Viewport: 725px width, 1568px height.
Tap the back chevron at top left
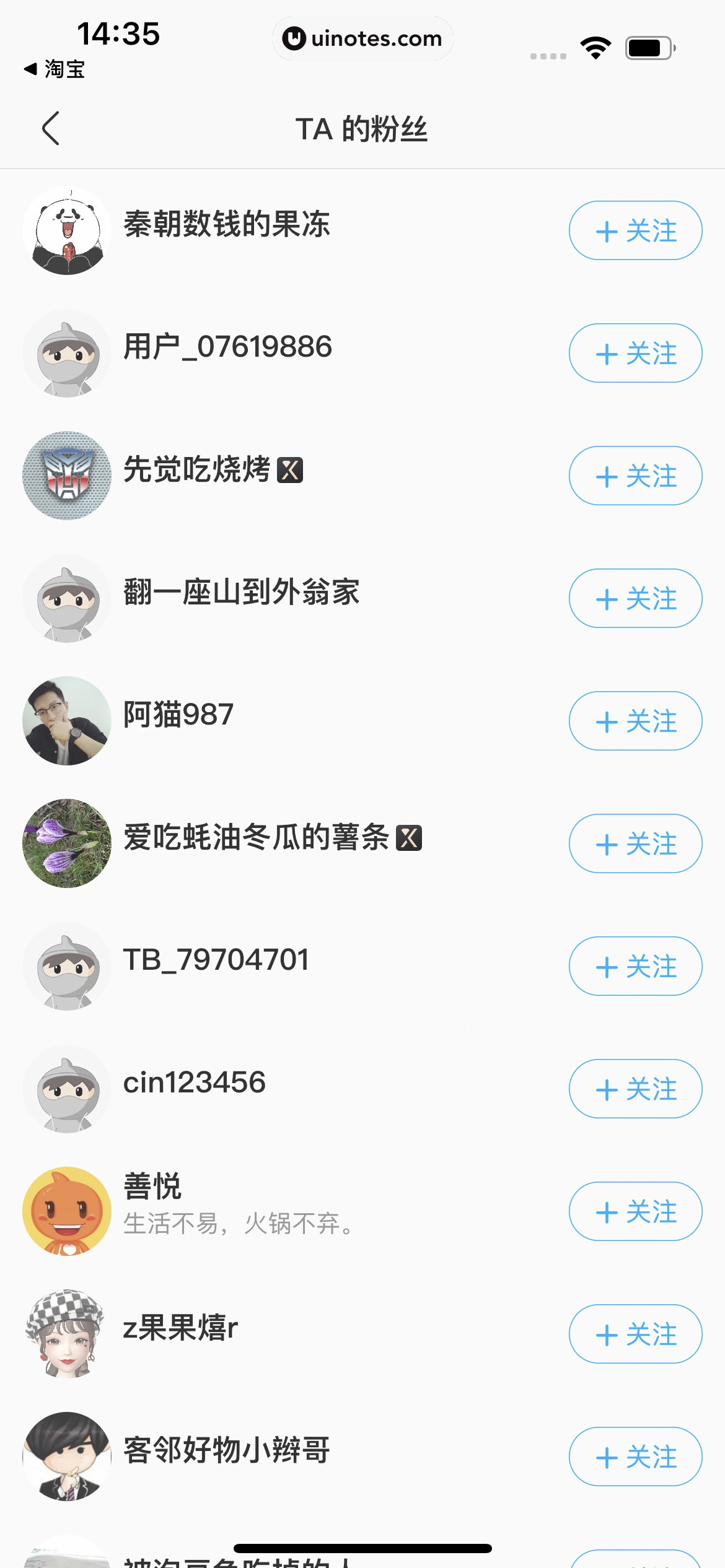[x=52, y=129]
